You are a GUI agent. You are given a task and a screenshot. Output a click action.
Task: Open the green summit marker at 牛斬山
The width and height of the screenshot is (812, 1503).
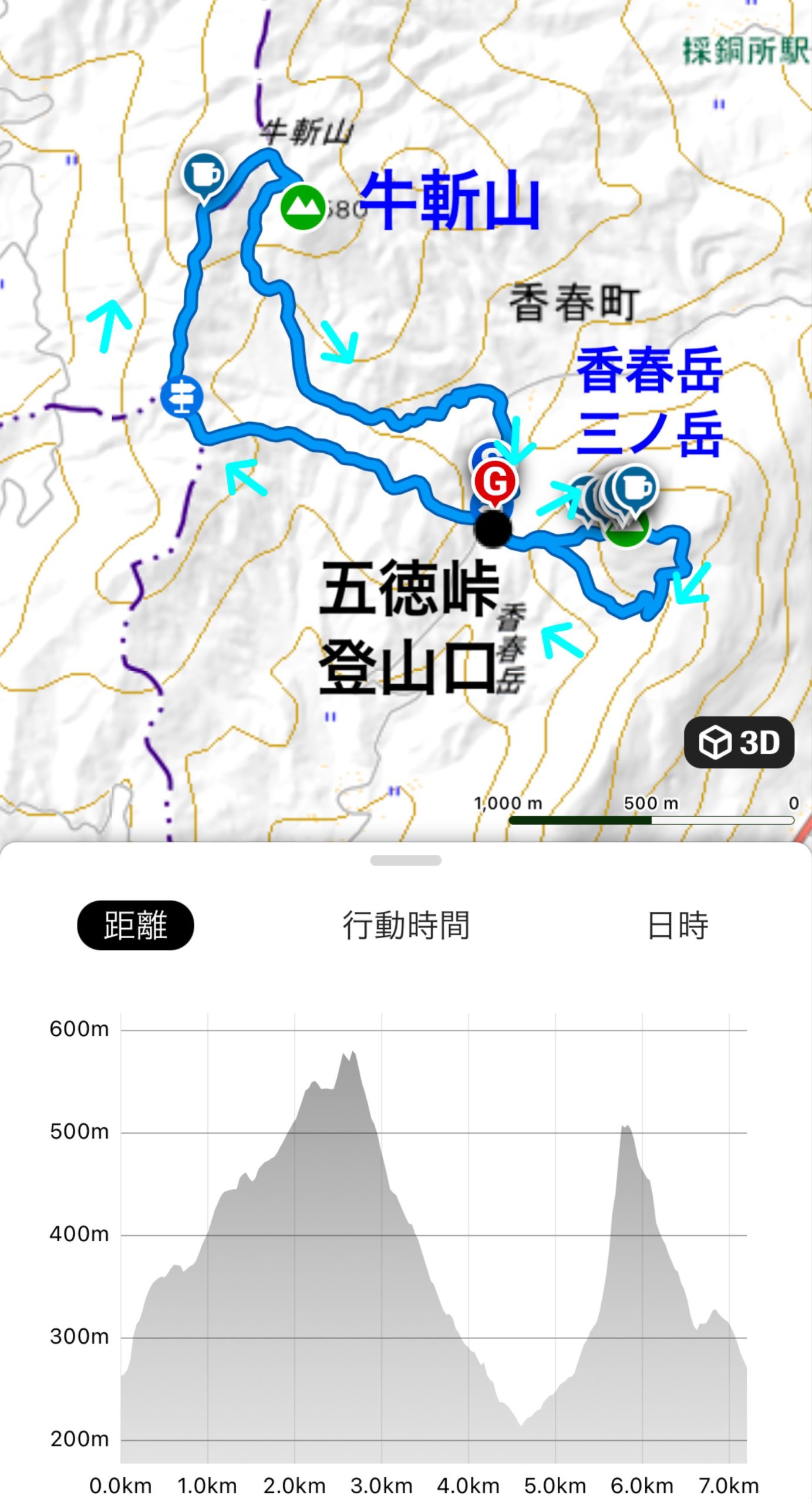tap(303, 207)
